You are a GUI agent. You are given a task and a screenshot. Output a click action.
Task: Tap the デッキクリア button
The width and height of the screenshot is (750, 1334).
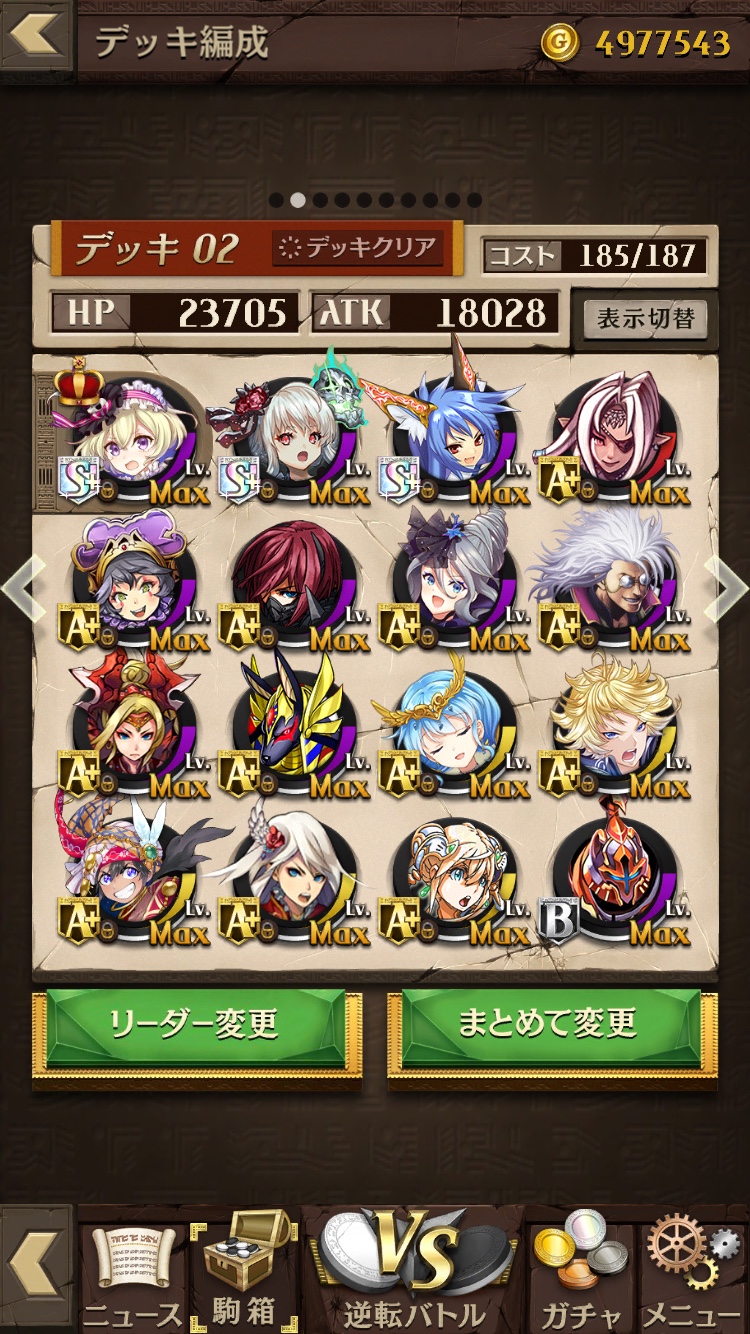tap(357, 249)
